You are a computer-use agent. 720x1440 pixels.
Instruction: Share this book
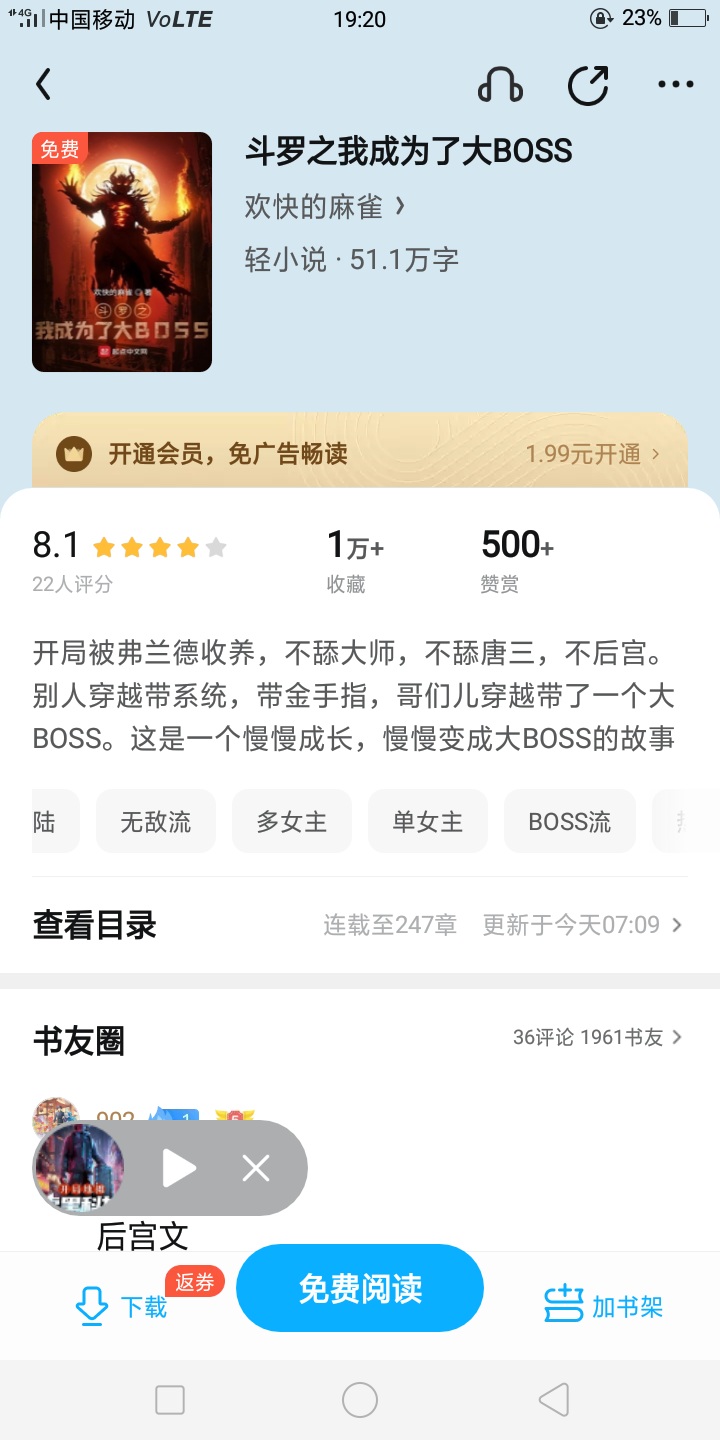588,85
